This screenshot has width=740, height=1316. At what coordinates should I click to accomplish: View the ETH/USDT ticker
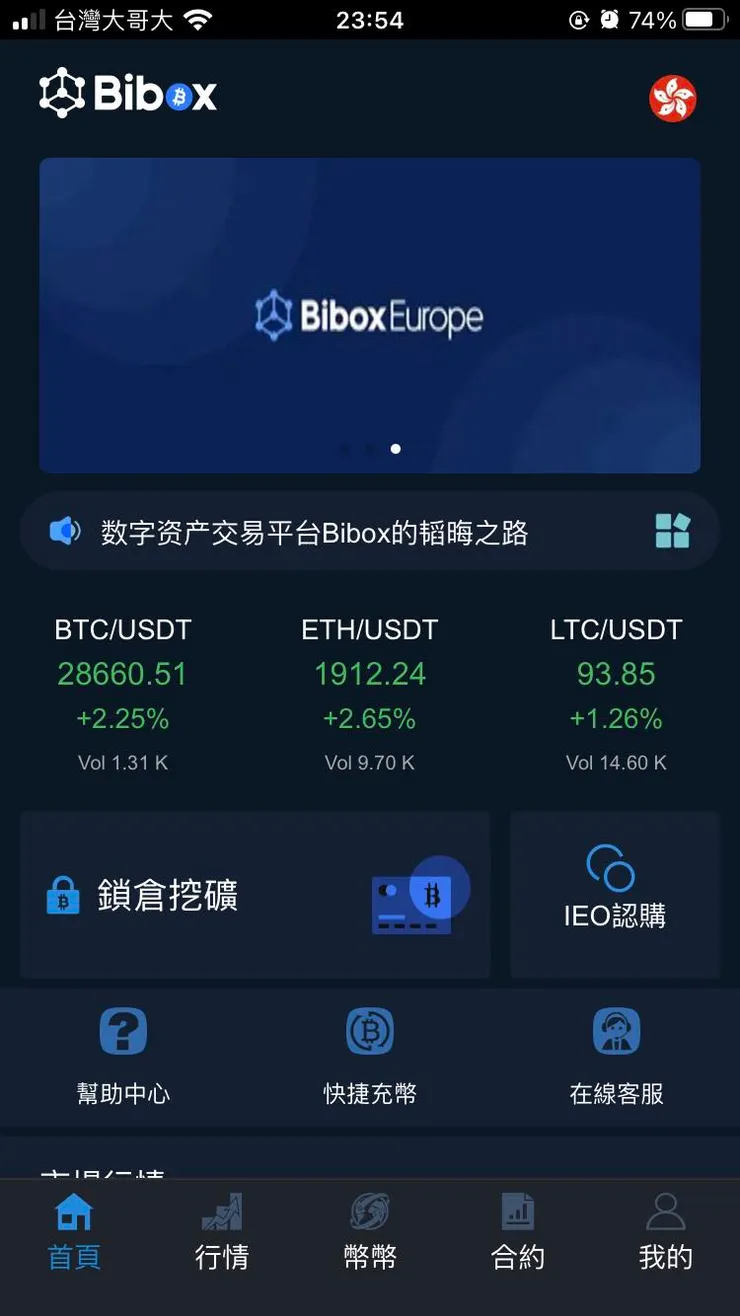coord(370,690)
